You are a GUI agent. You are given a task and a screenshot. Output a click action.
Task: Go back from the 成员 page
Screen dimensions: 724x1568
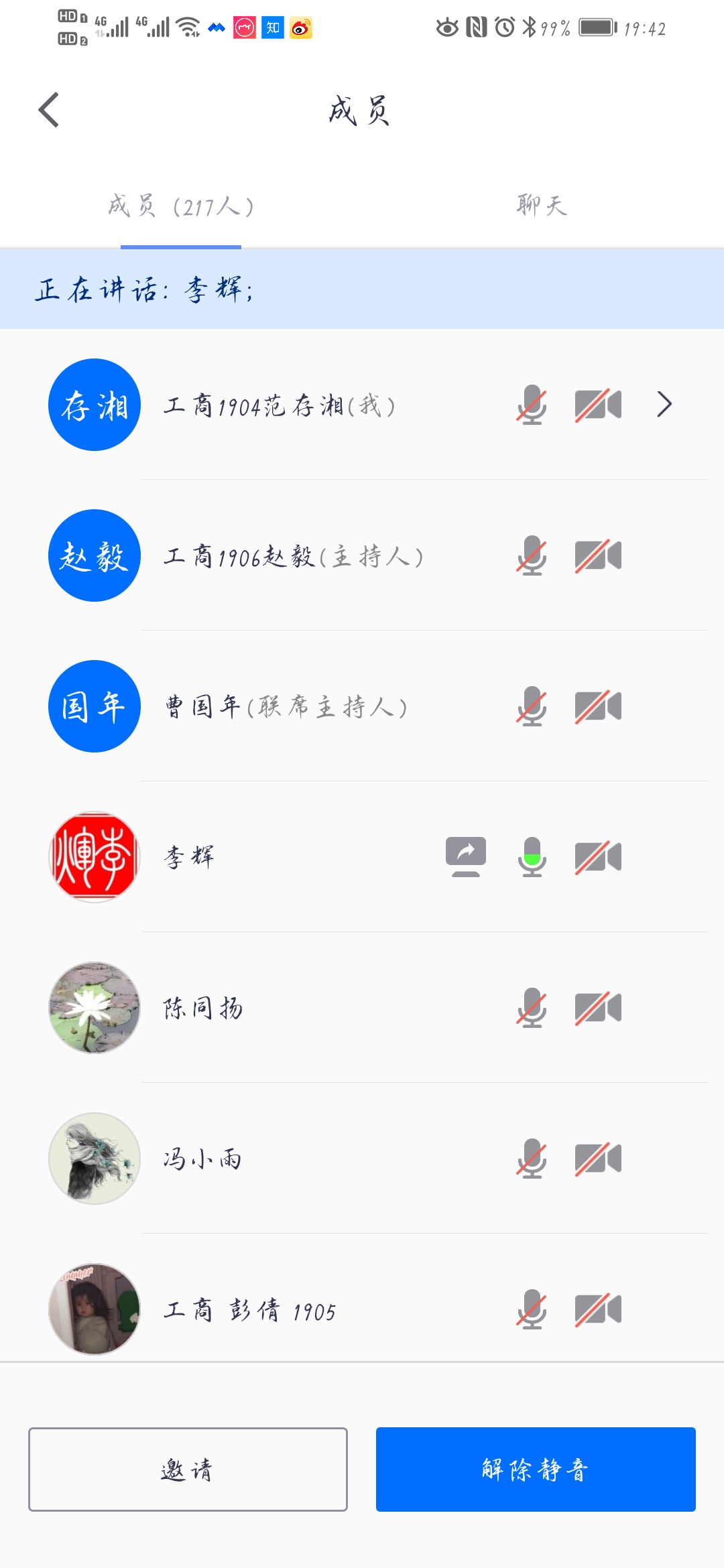(49, 110)
